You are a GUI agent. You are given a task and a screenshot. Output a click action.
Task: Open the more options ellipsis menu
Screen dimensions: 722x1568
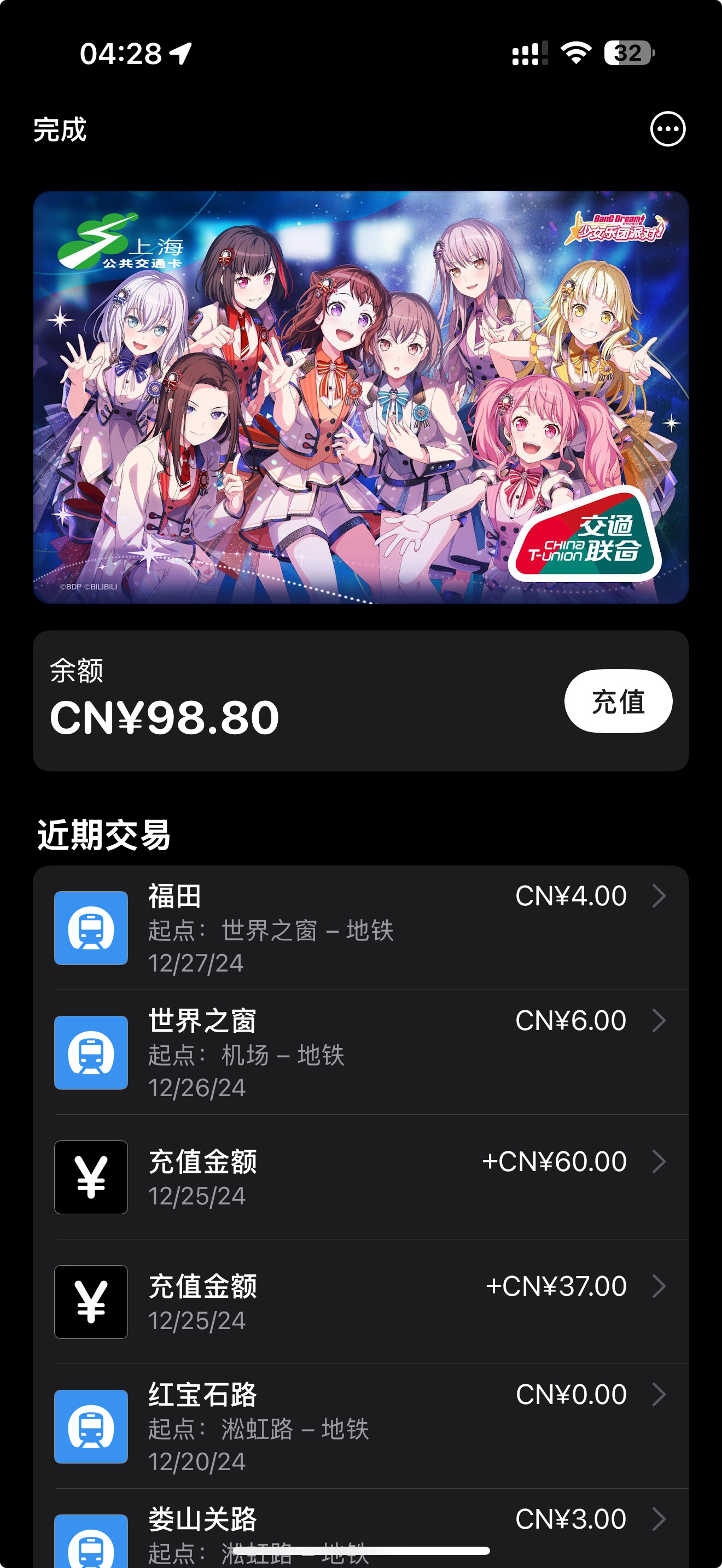pyautogui.click(x=667, y=129)
